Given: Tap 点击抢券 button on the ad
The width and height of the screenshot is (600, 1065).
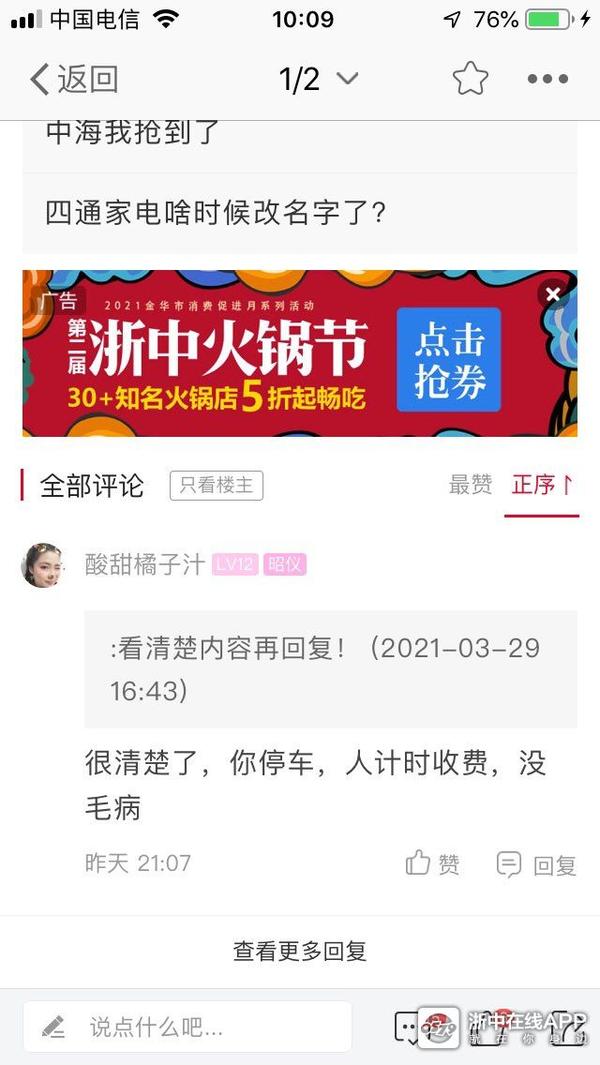Looking at the screenshot, I should (450, 361).
